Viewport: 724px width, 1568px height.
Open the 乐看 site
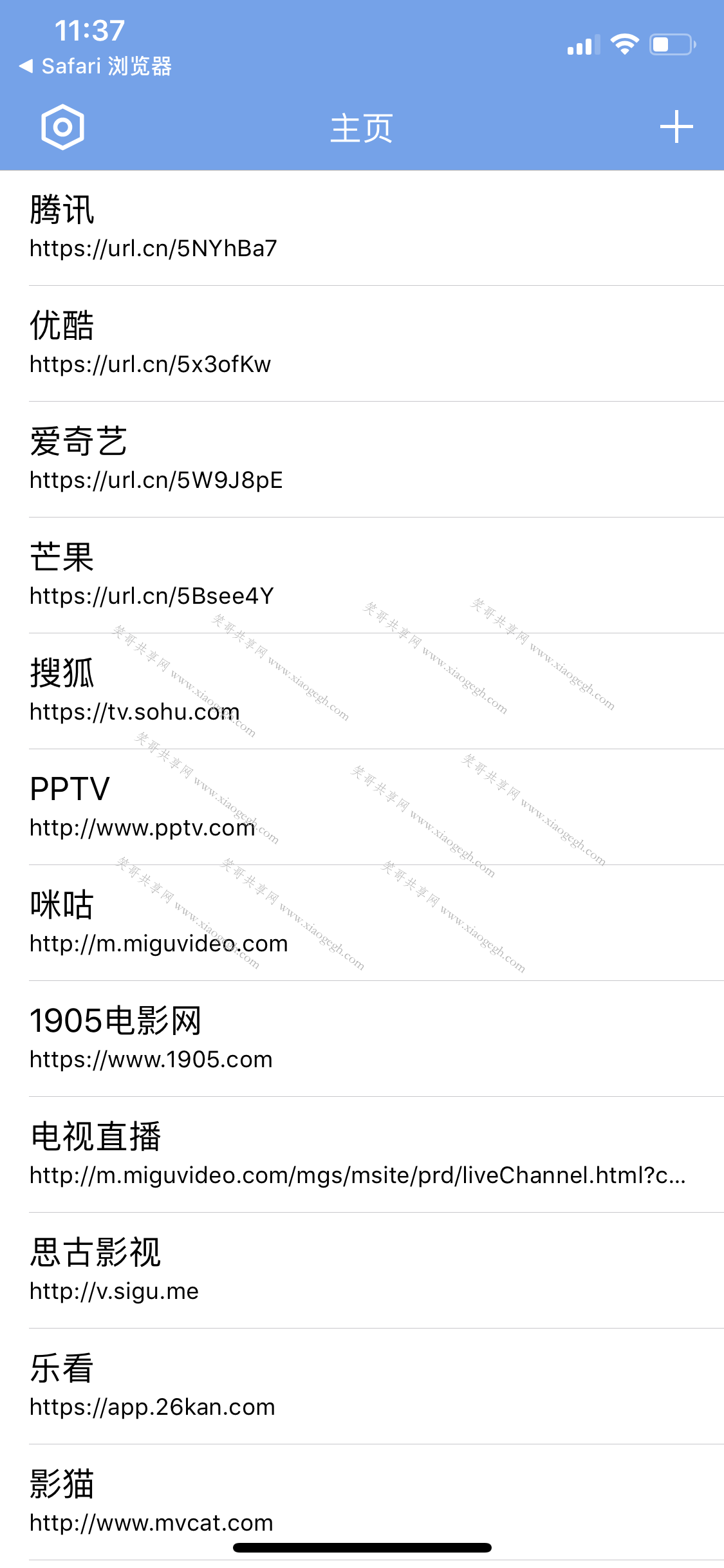362,1387
